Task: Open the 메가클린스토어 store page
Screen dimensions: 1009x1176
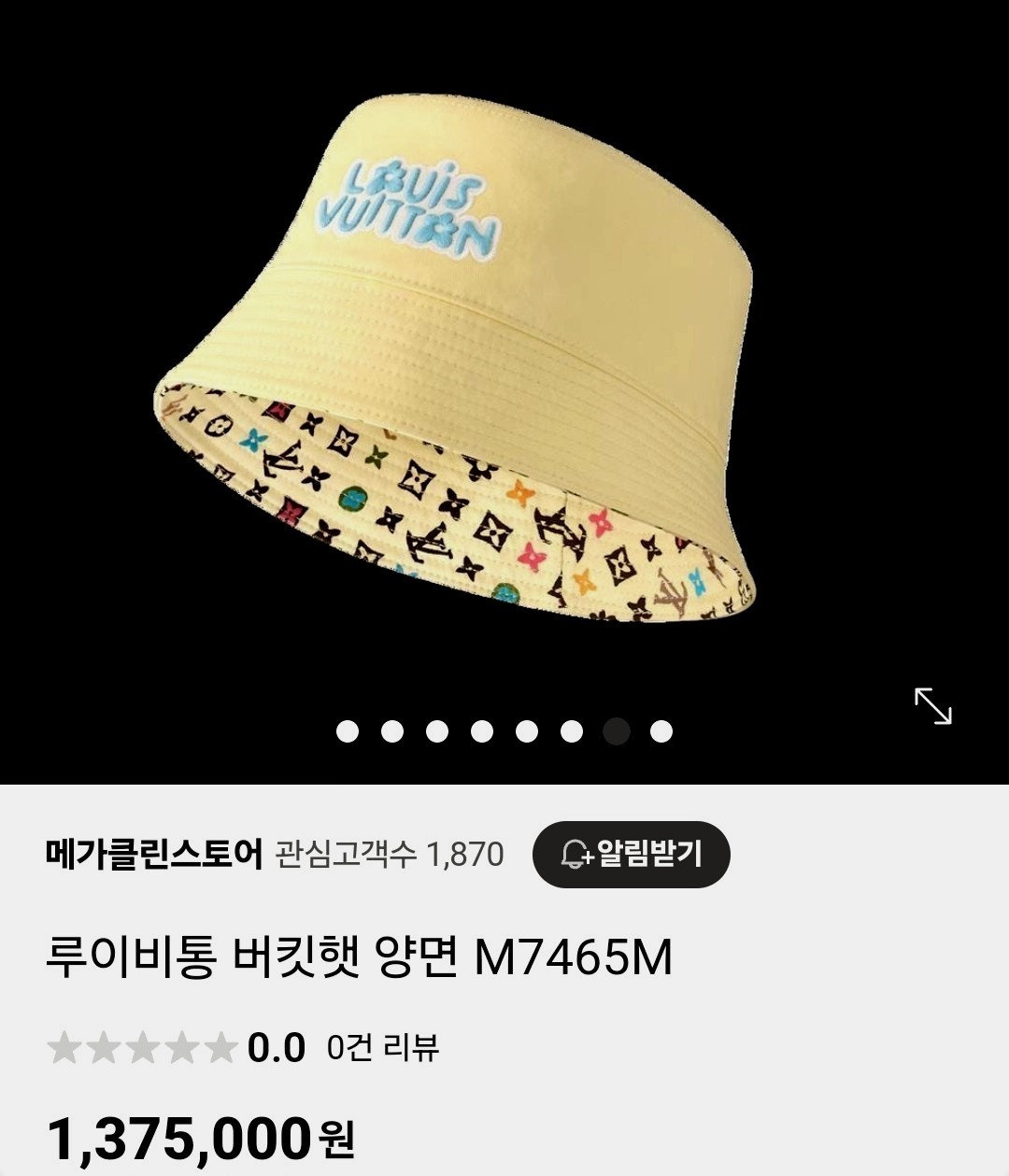Action: tap(154, 854)
